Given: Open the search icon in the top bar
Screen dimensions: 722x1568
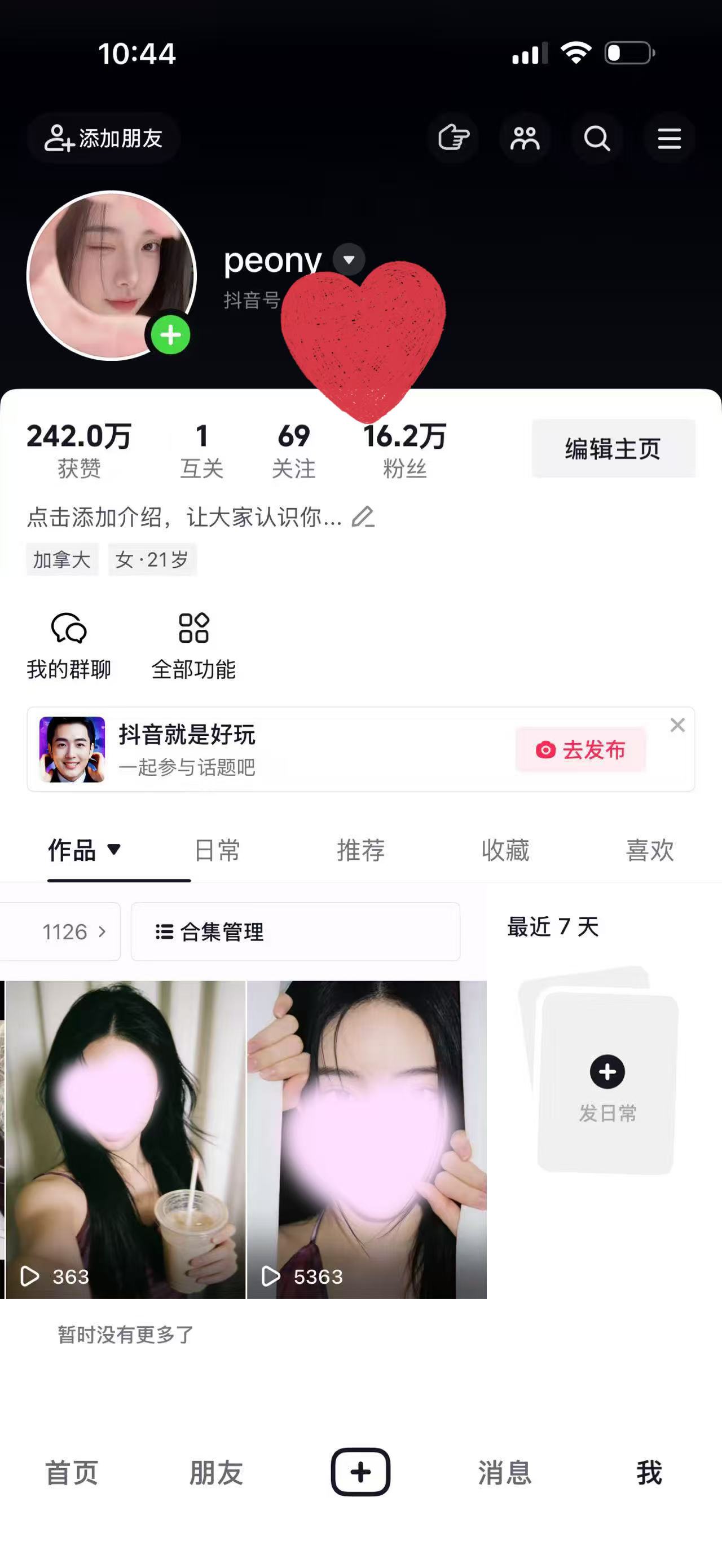Looking at the screenshot, I should click(597, 139).
